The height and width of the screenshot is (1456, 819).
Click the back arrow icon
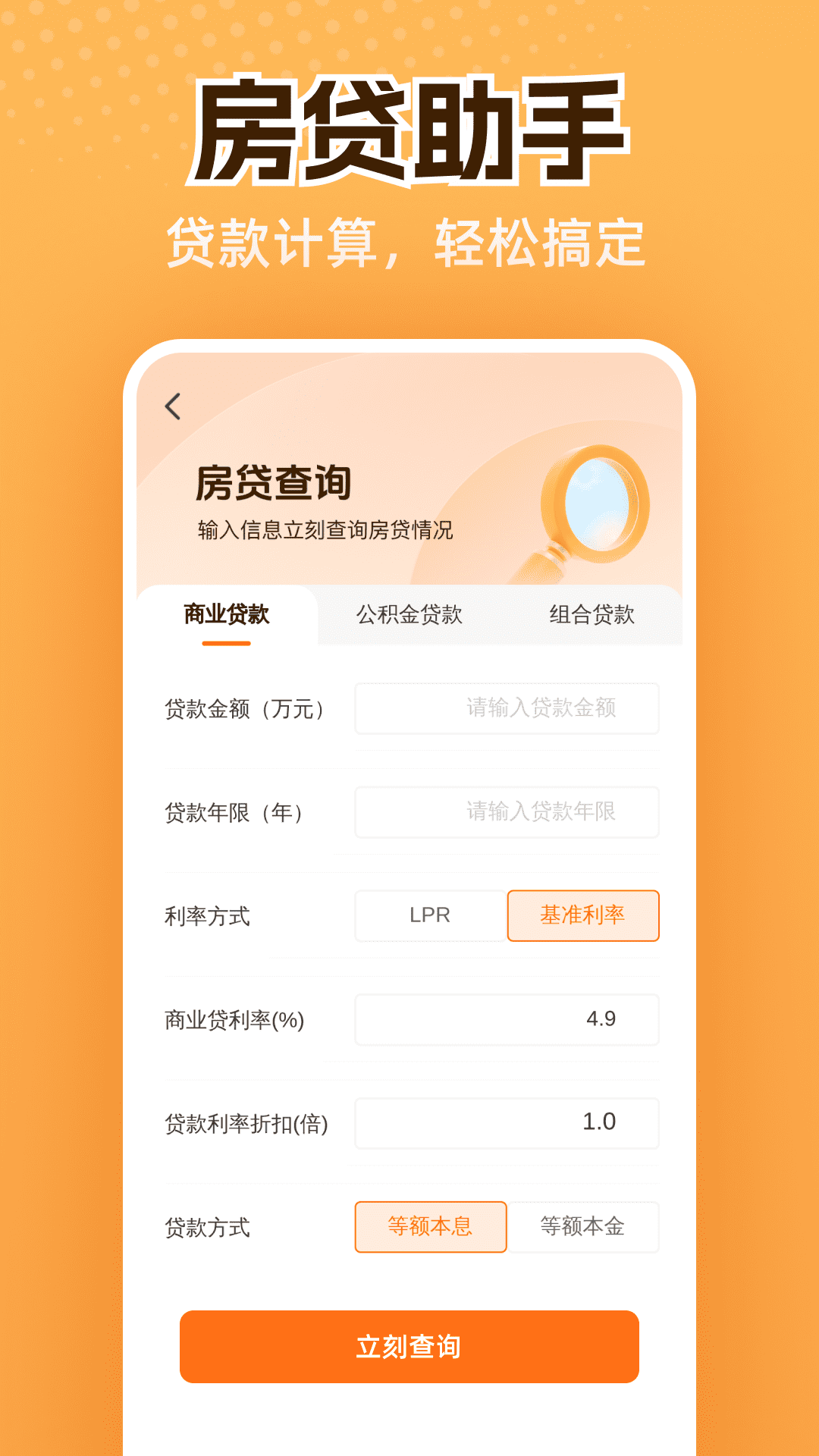pos(172,406)
